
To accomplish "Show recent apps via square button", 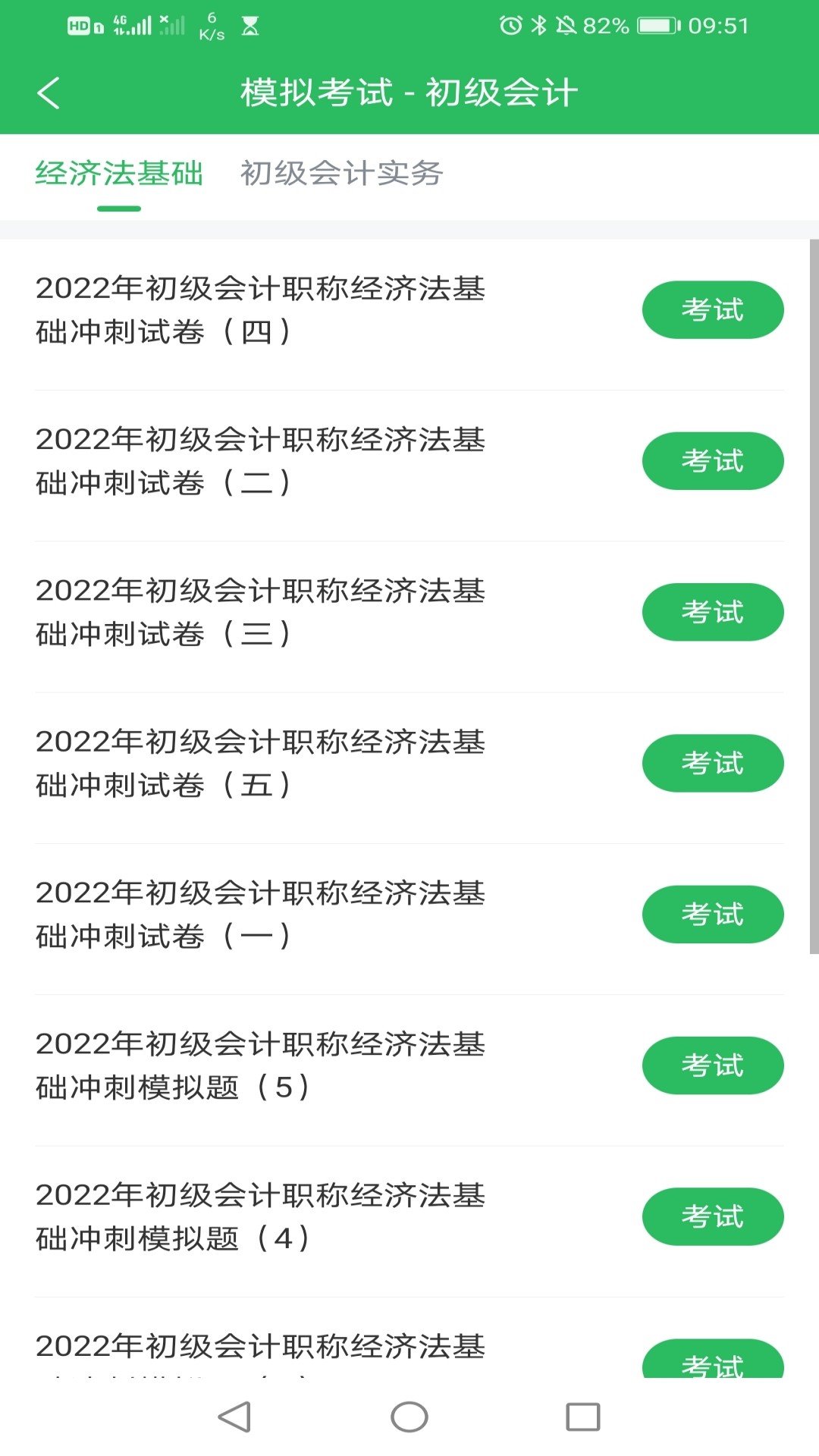I will [582, 1417].
